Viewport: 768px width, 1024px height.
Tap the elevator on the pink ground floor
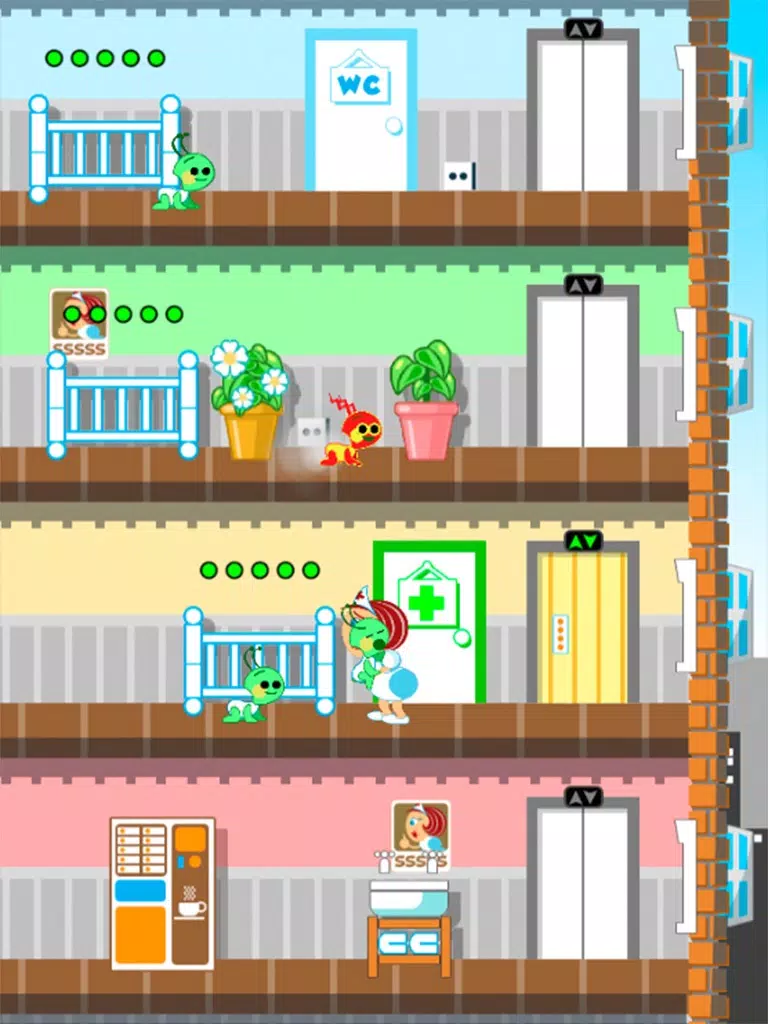tap(583, 882)
